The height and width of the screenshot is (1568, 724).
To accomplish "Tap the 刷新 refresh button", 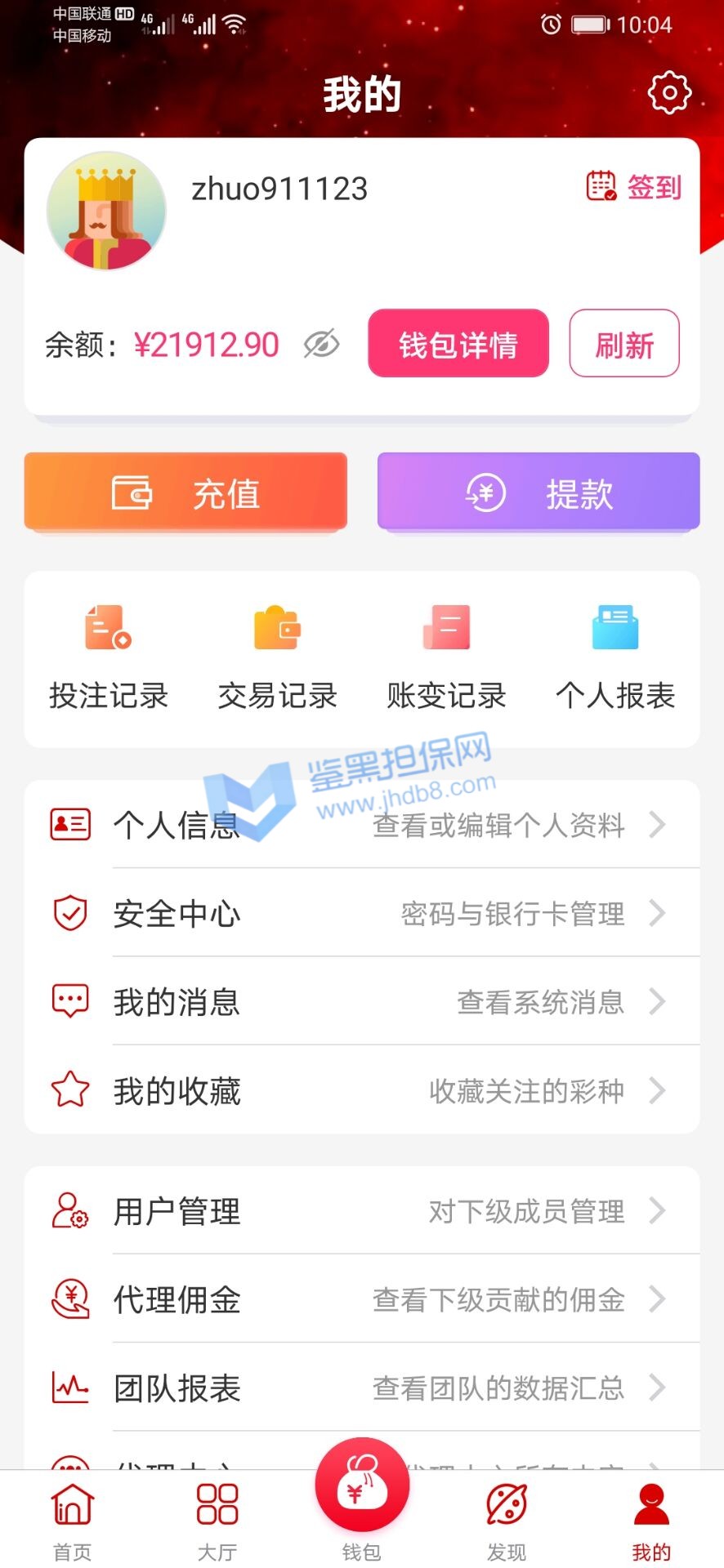I will 624,344.
